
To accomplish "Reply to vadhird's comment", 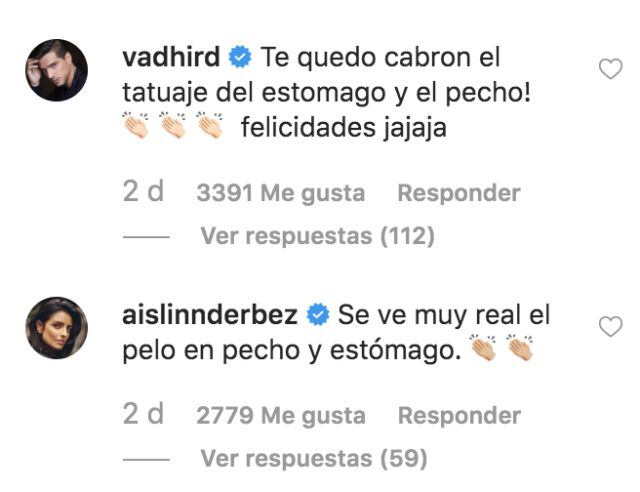I will pyautogui.click(x=458, y=193).
